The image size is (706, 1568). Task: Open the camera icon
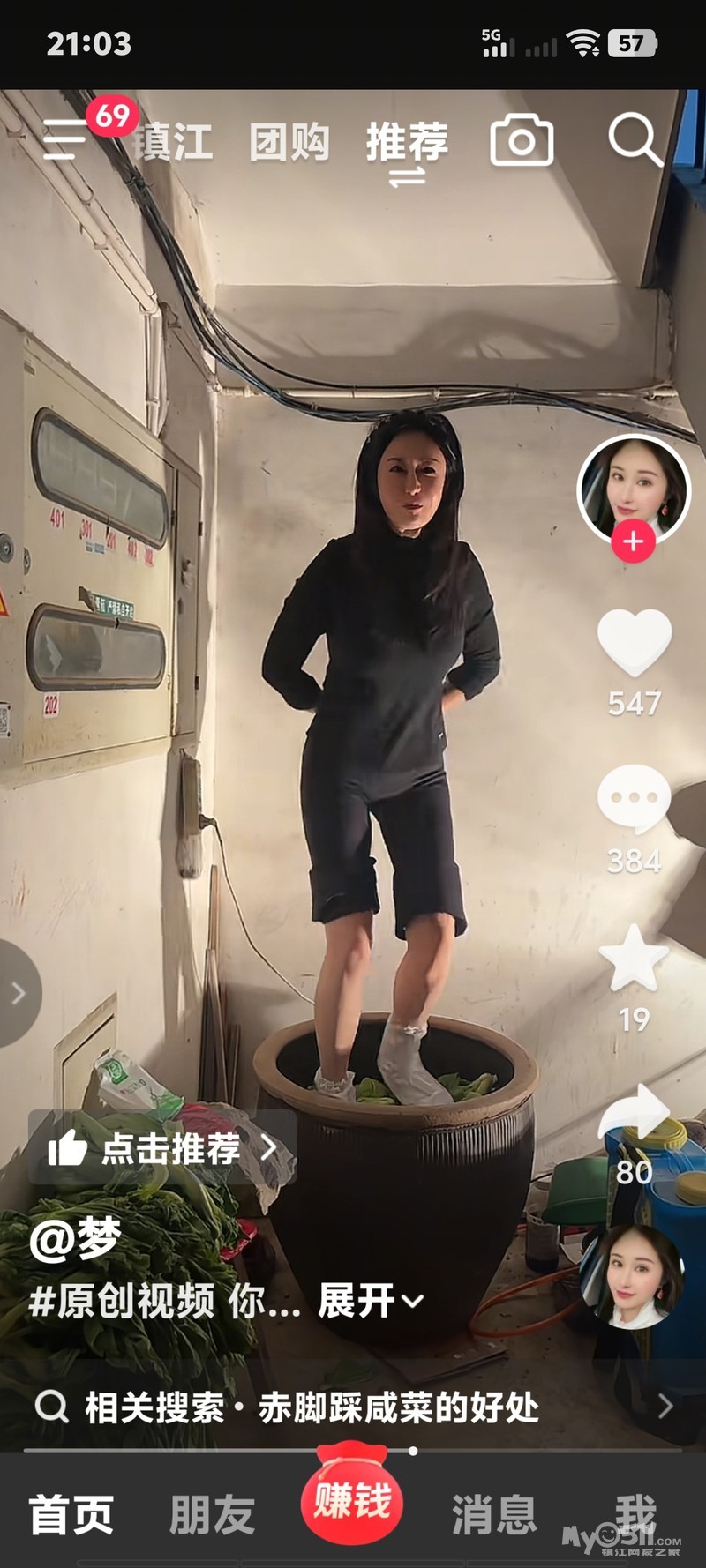click(x=522, y=141)
